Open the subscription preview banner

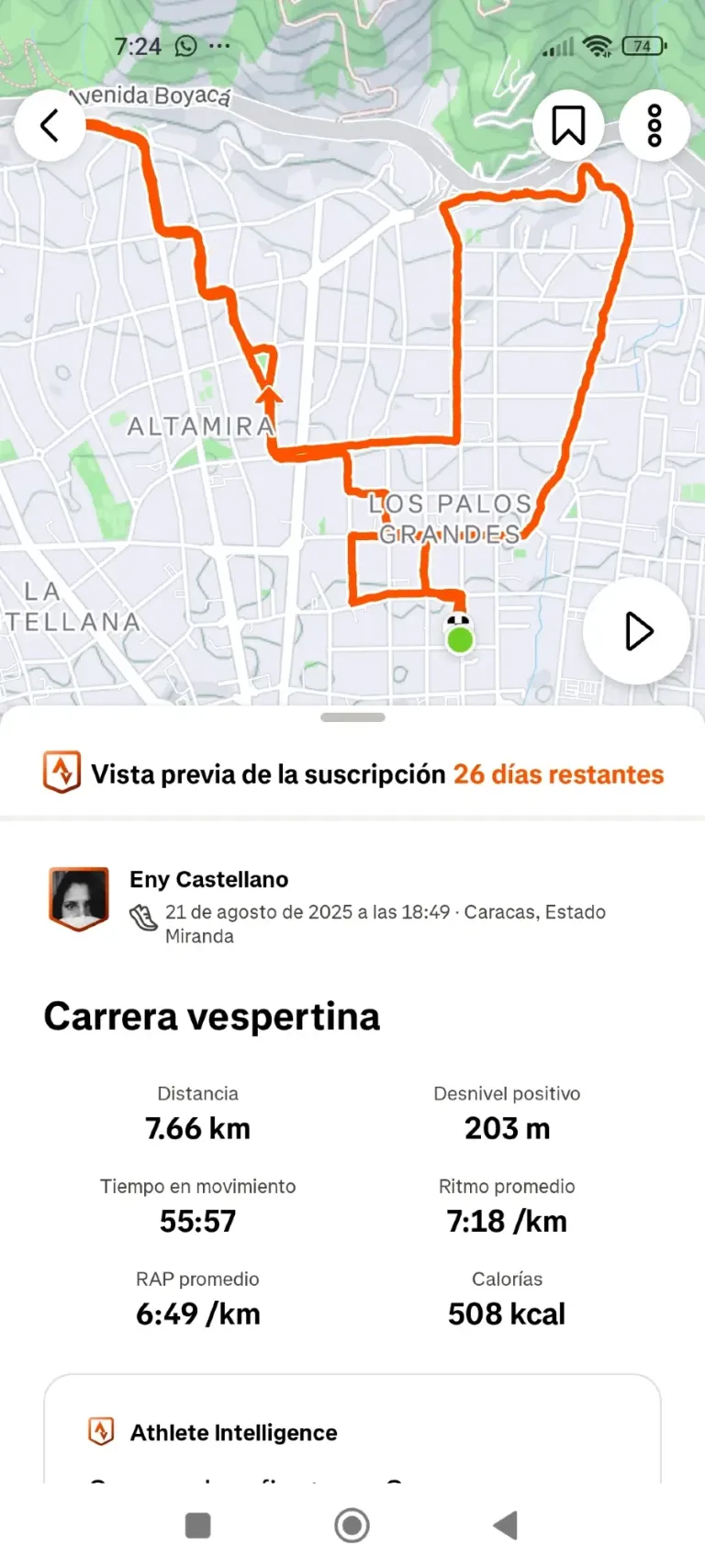tap(352, 773)
